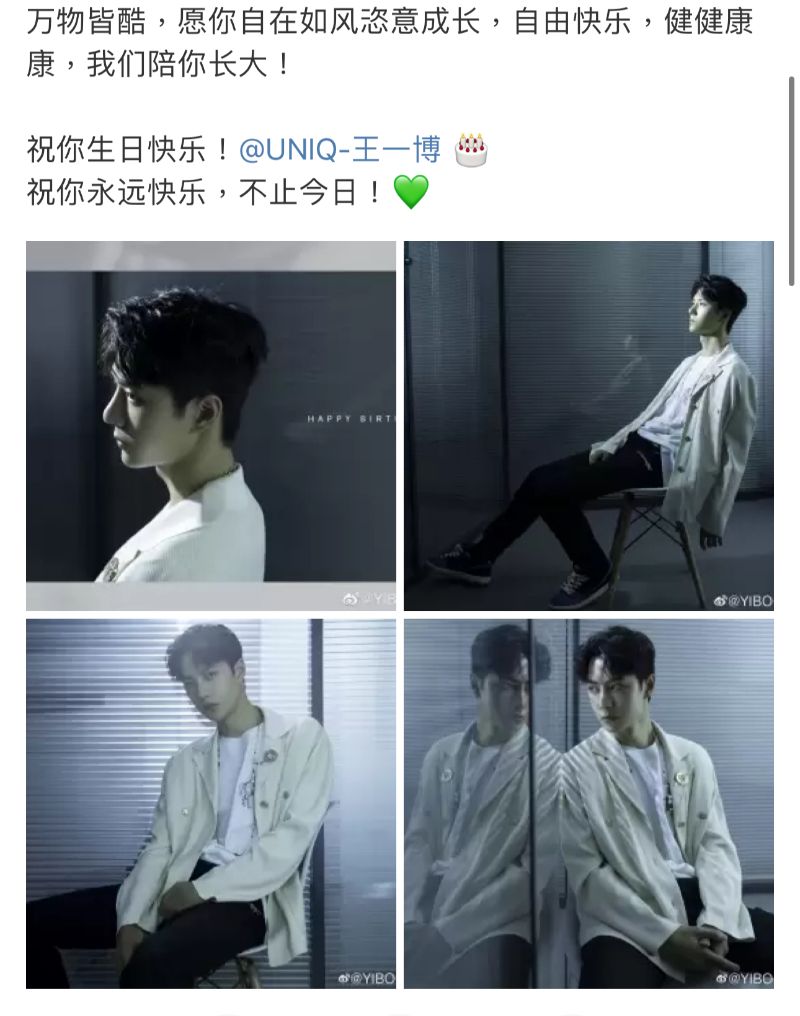
Task: Open the photo of him facing the camera
Action: [211, 803]
